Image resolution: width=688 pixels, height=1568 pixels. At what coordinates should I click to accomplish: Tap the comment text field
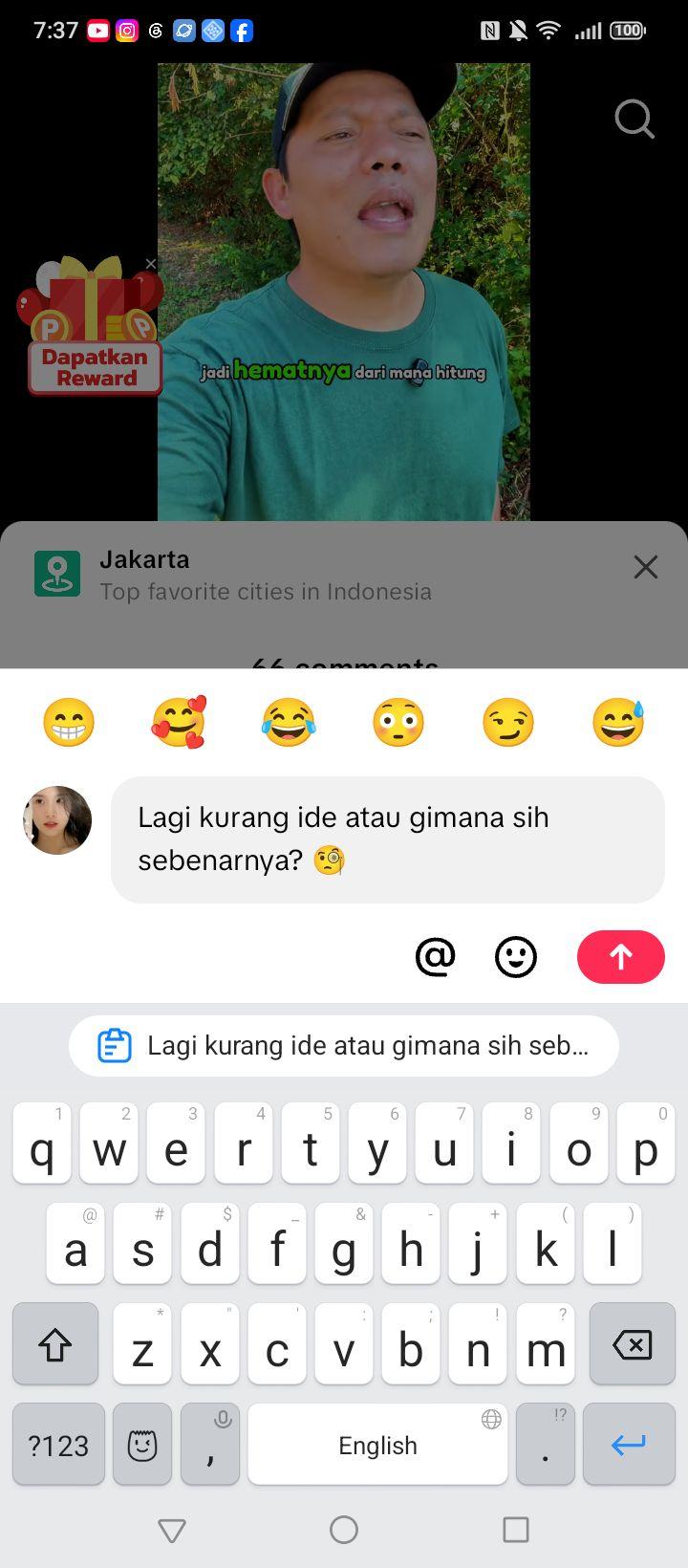click(388, 839)
